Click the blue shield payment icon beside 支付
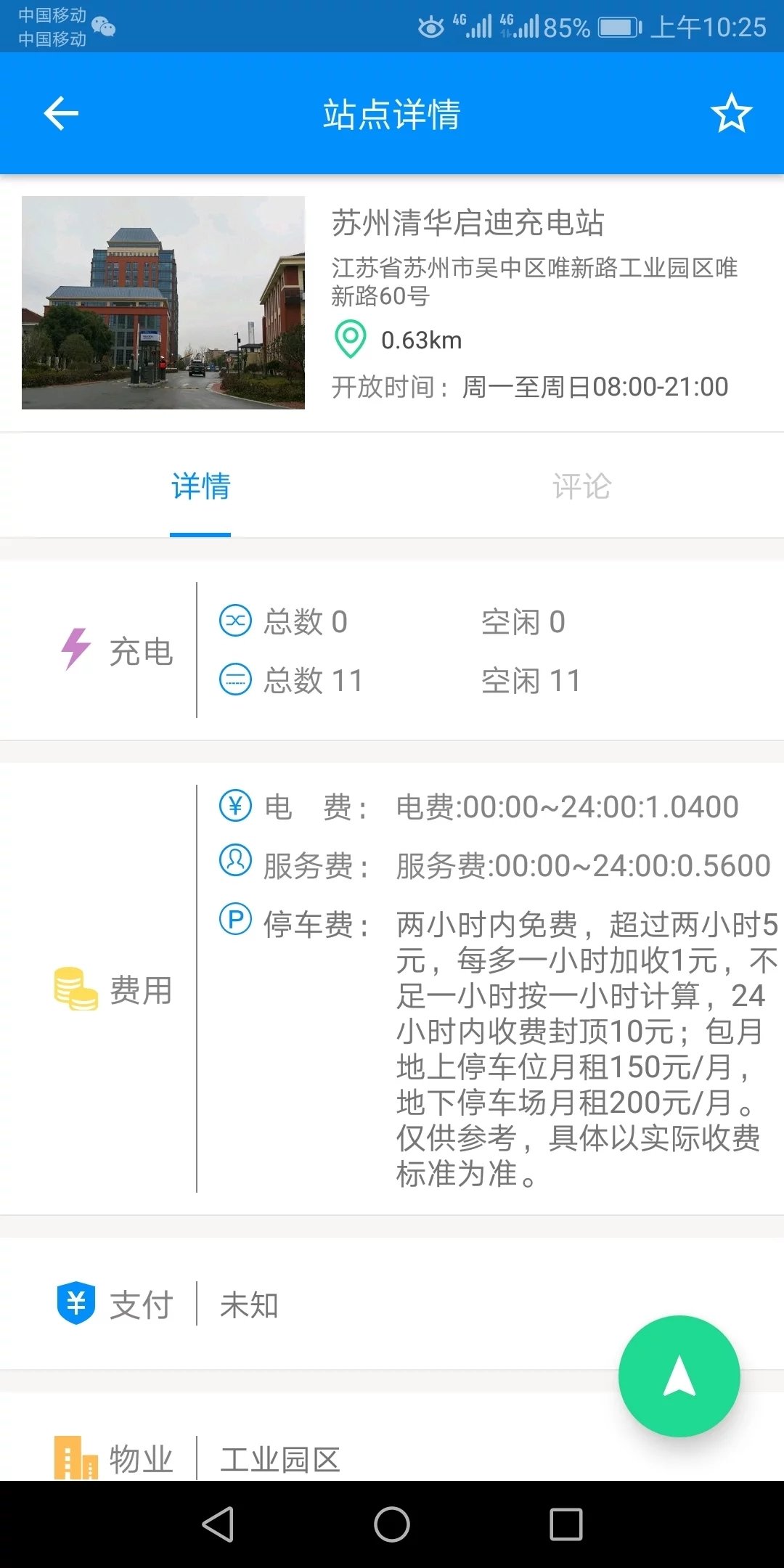 pos(75,1302)
